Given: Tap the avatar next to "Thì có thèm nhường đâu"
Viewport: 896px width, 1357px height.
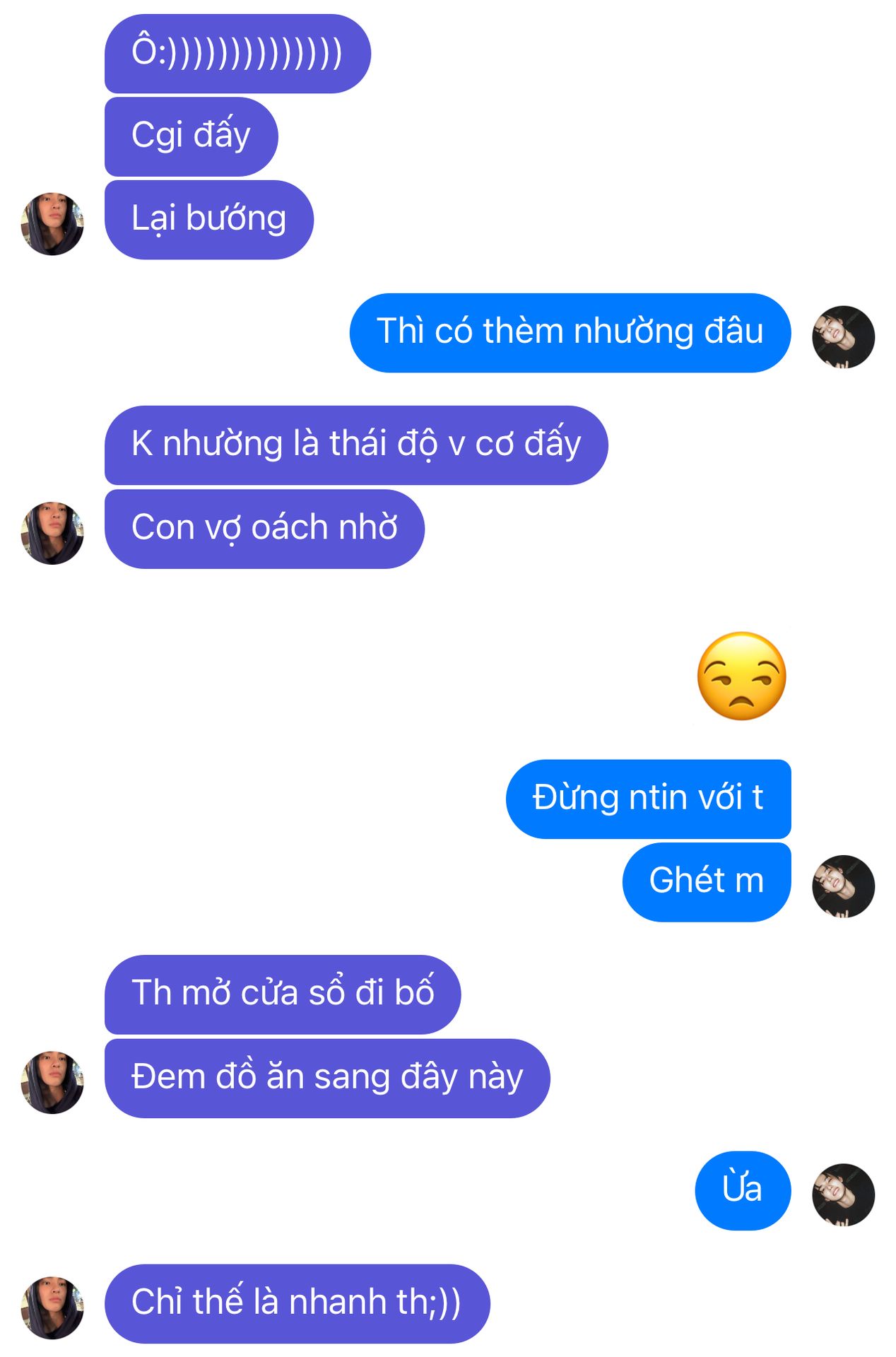Looking at the screenshot, I should pyautogui.click(x=843, y=336).
